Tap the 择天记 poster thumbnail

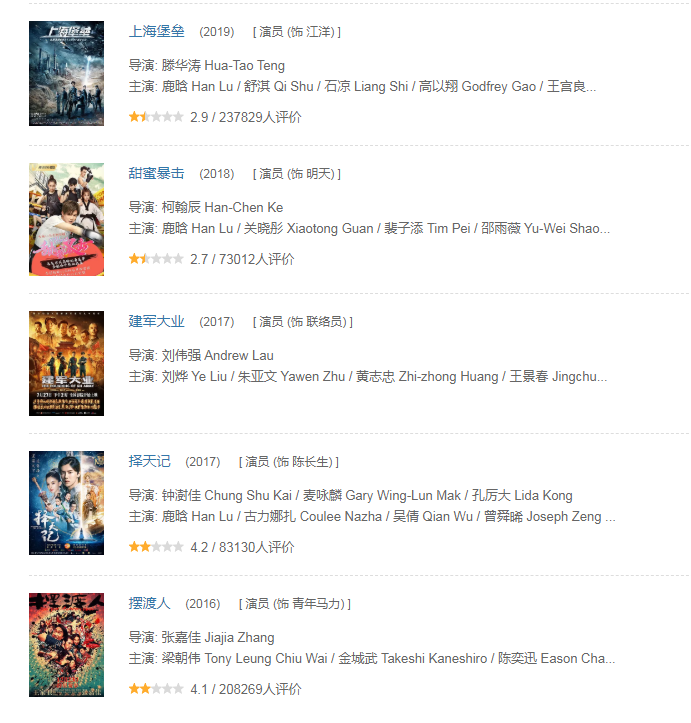[x=66, y=503]
